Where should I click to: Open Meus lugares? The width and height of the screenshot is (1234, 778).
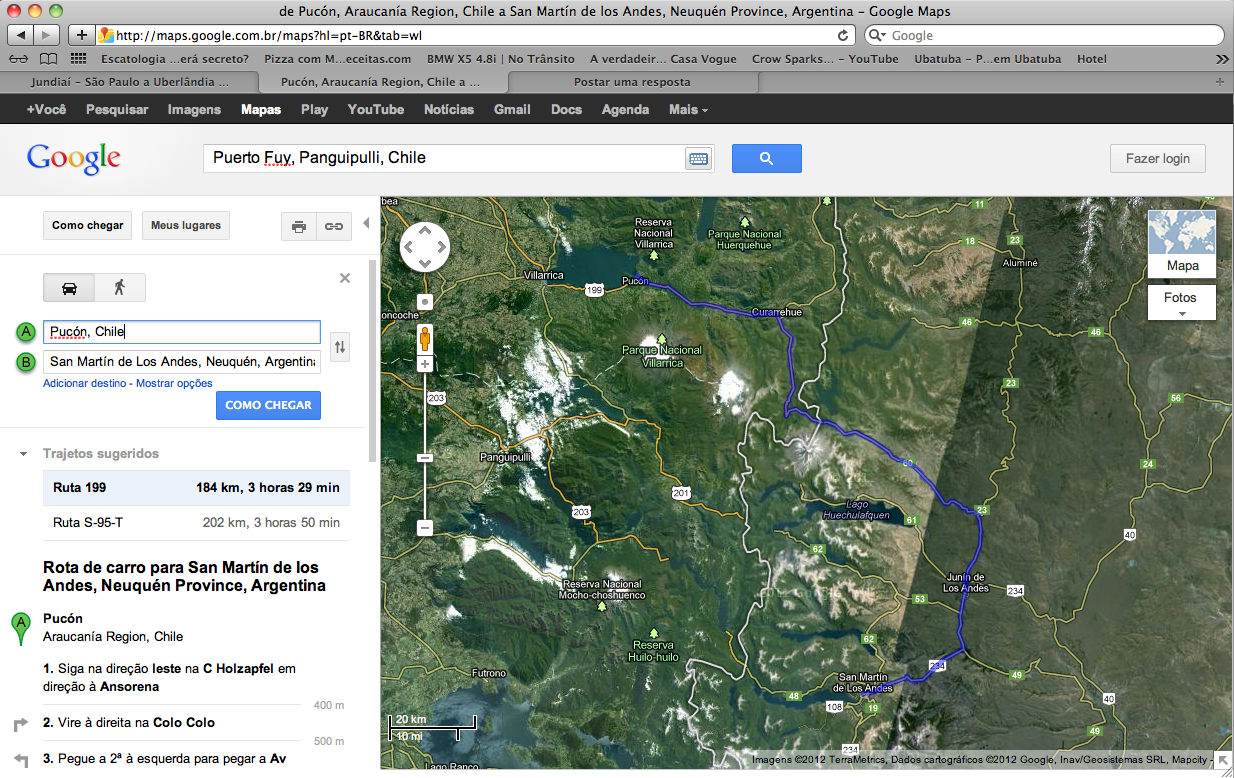185,226
